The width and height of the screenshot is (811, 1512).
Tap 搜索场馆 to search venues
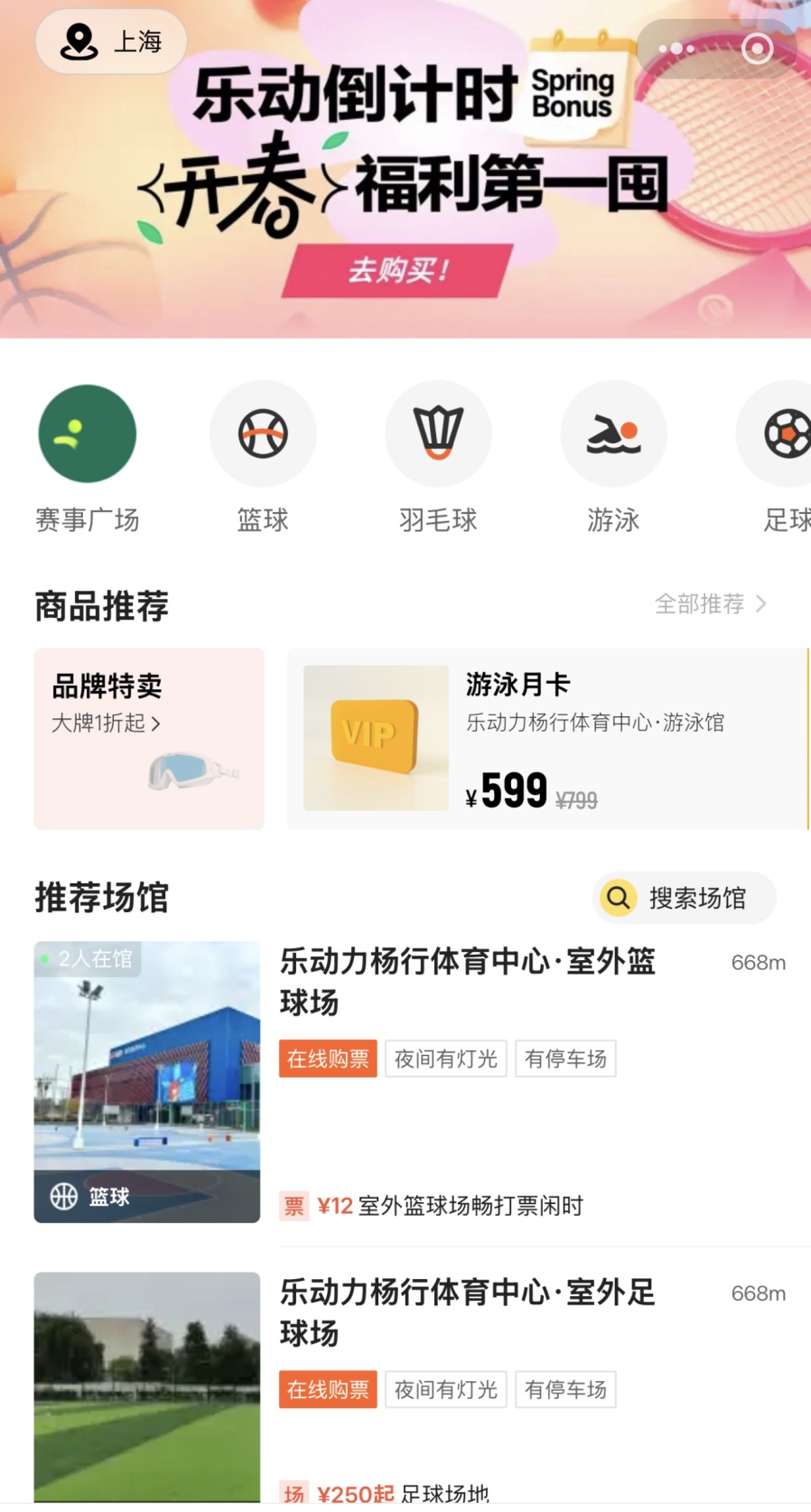click(684, 898)
